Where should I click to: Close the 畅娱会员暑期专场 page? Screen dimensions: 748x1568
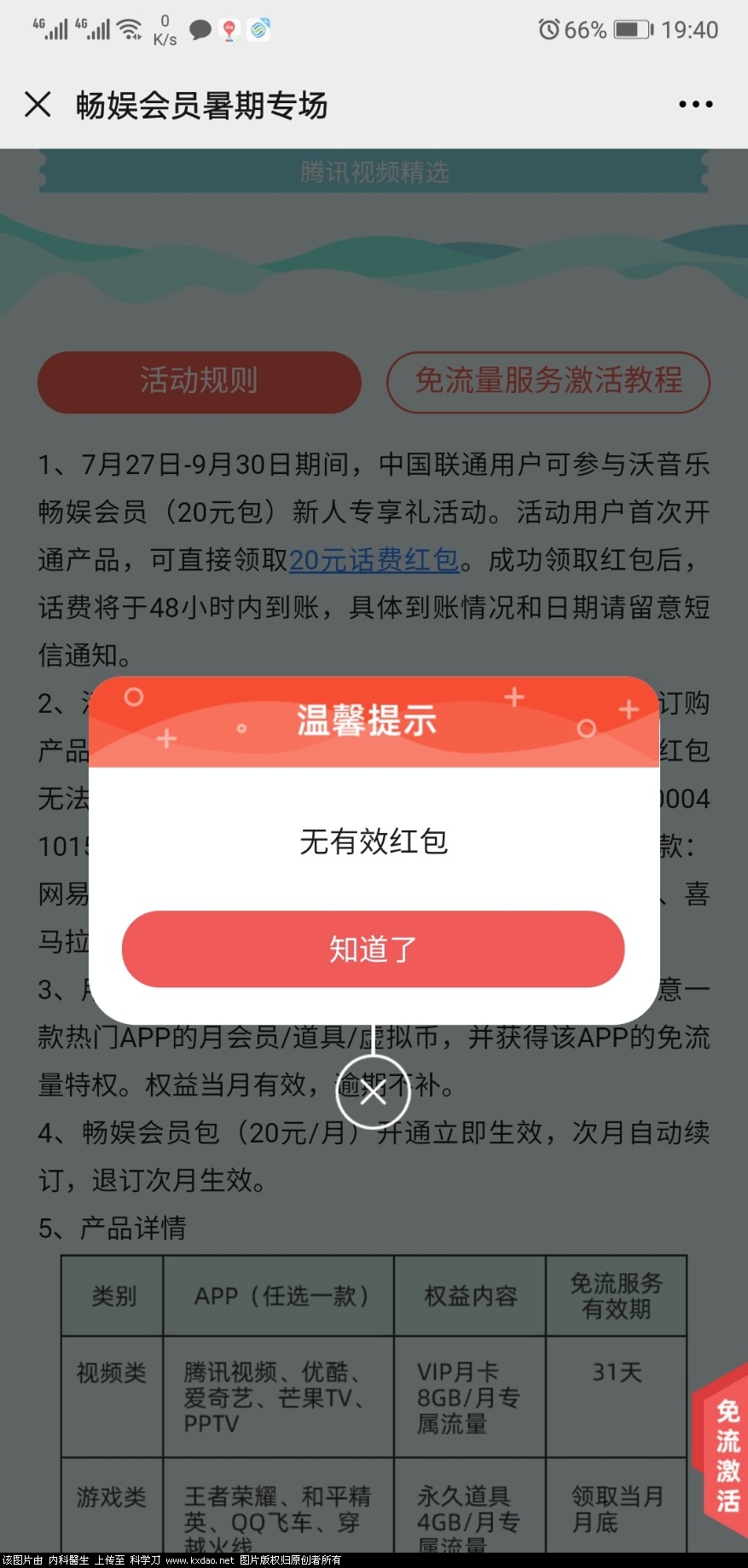pos(38,105)
